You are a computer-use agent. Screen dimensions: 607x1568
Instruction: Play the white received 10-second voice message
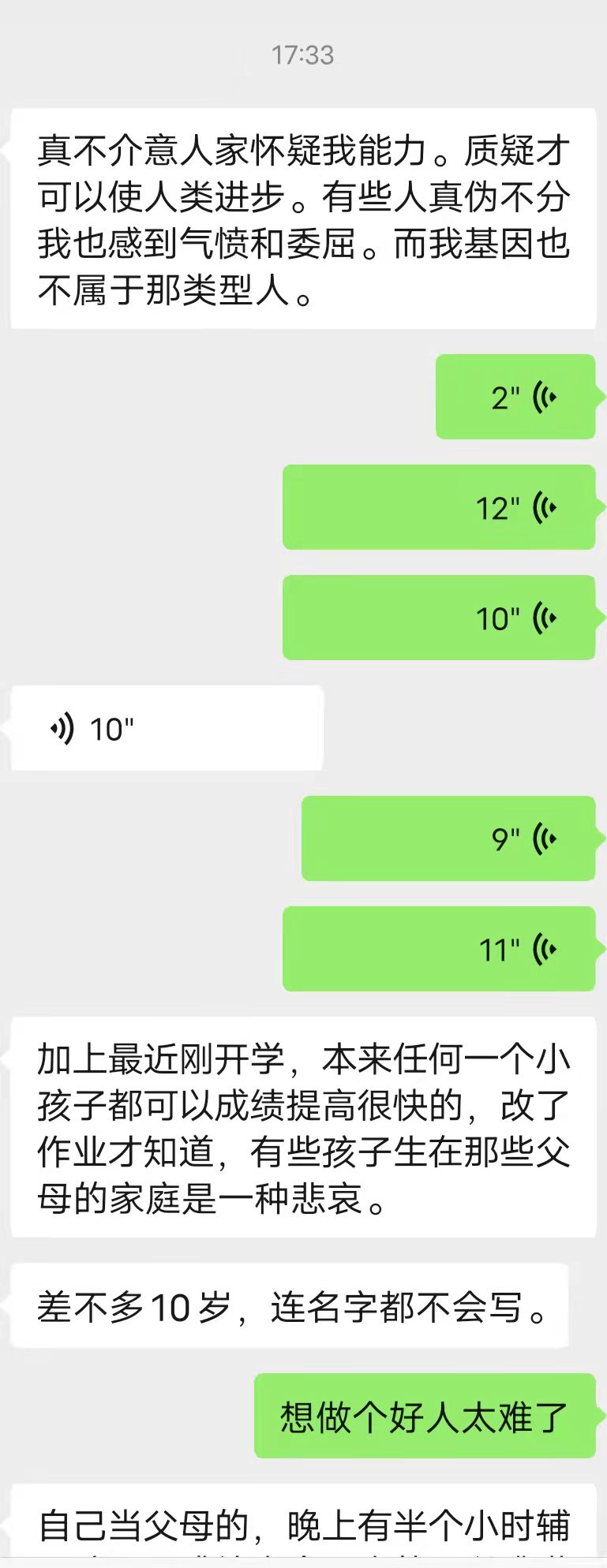tap(166, 728)
